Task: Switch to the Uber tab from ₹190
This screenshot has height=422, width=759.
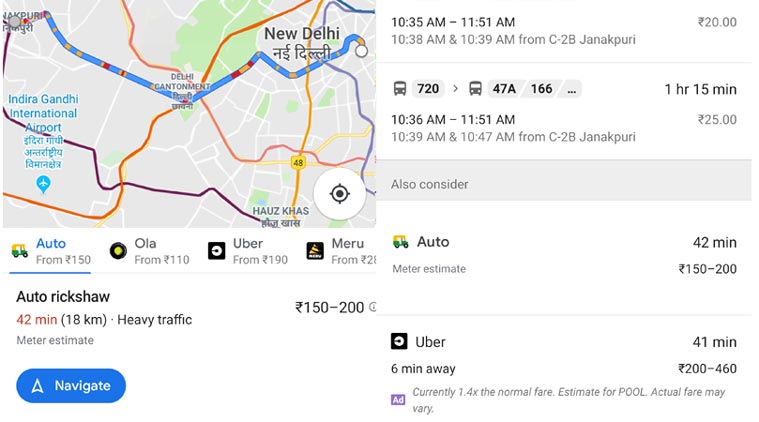Action: (247, 250)
